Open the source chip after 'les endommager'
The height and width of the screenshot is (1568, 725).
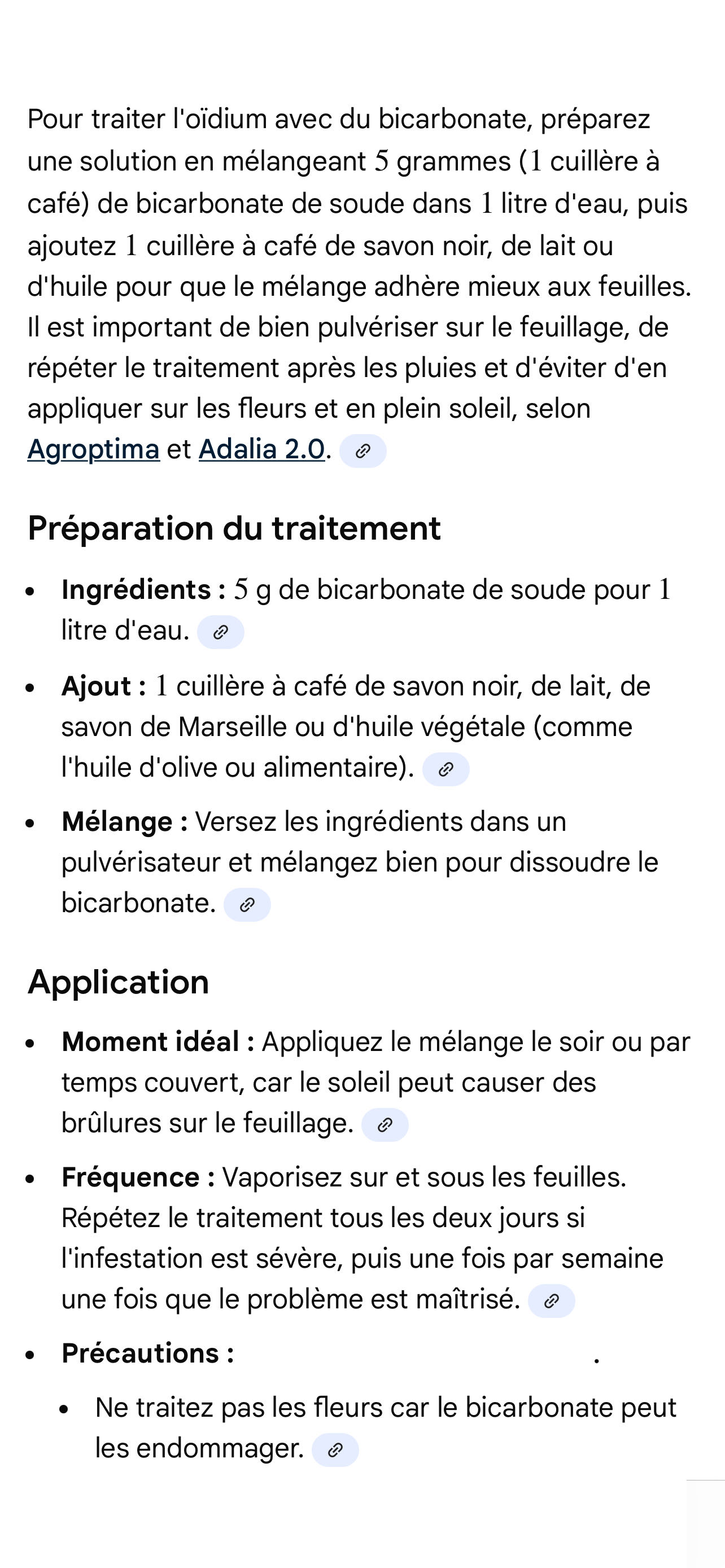pos(335,1450)
